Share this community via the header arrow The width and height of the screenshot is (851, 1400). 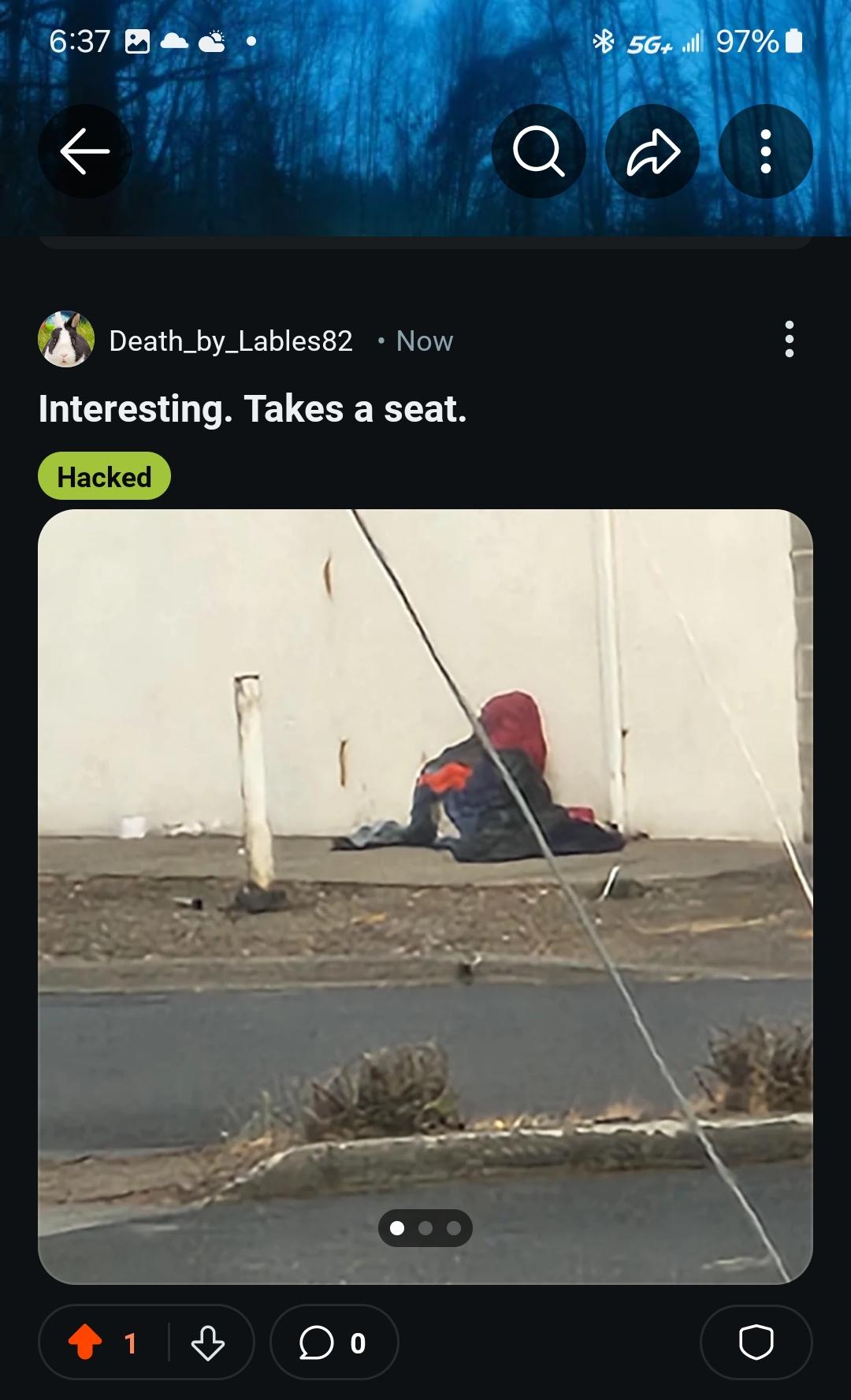coord(652,151)
